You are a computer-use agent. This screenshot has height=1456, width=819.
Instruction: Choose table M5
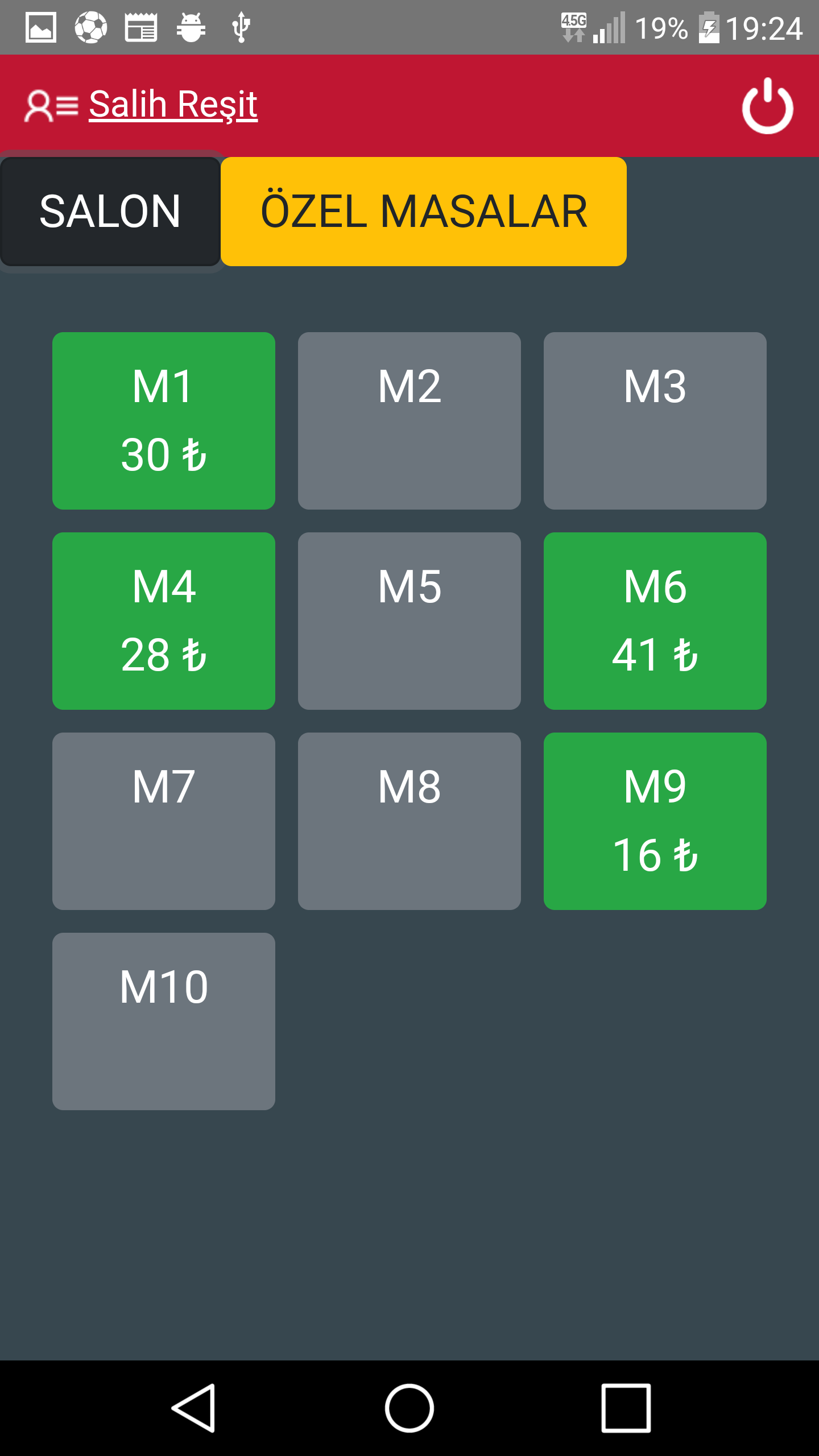click(409, 621)
